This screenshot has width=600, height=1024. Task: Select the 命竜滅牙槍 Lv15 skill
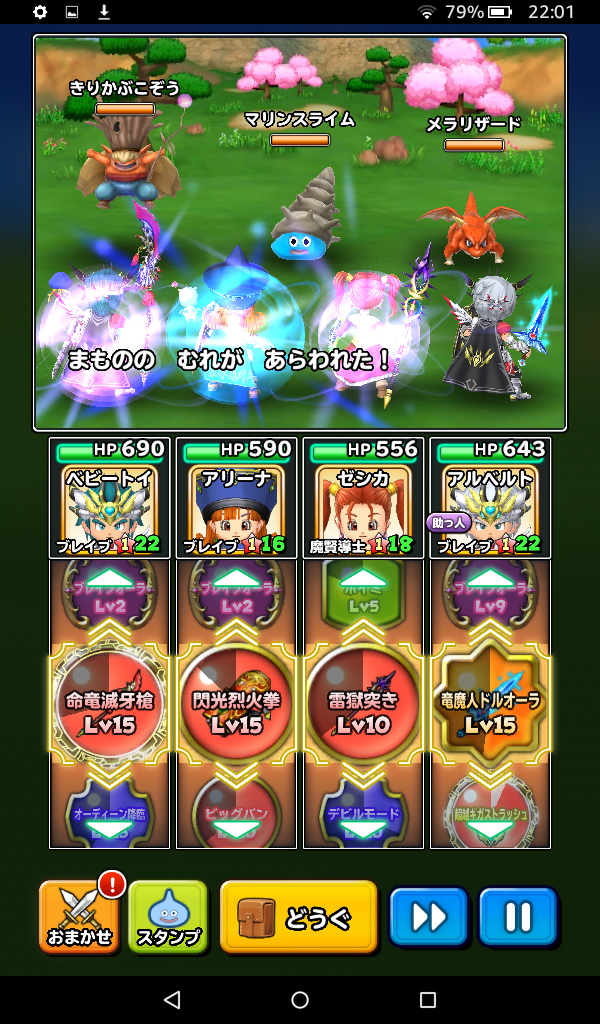coord(109,705)
